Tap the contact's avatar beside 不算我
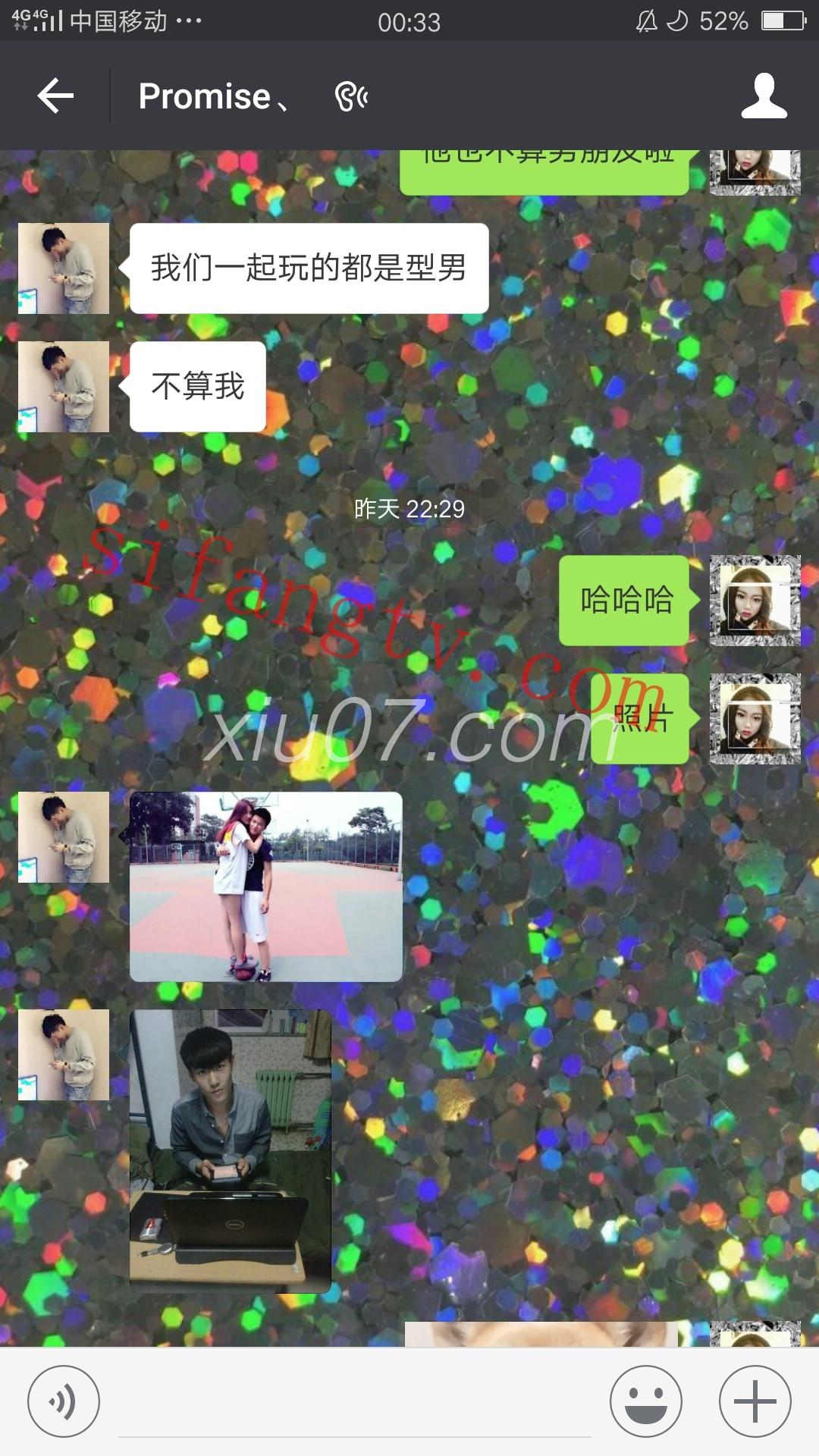The image size is (819, 1456). [x=64, y=387]
